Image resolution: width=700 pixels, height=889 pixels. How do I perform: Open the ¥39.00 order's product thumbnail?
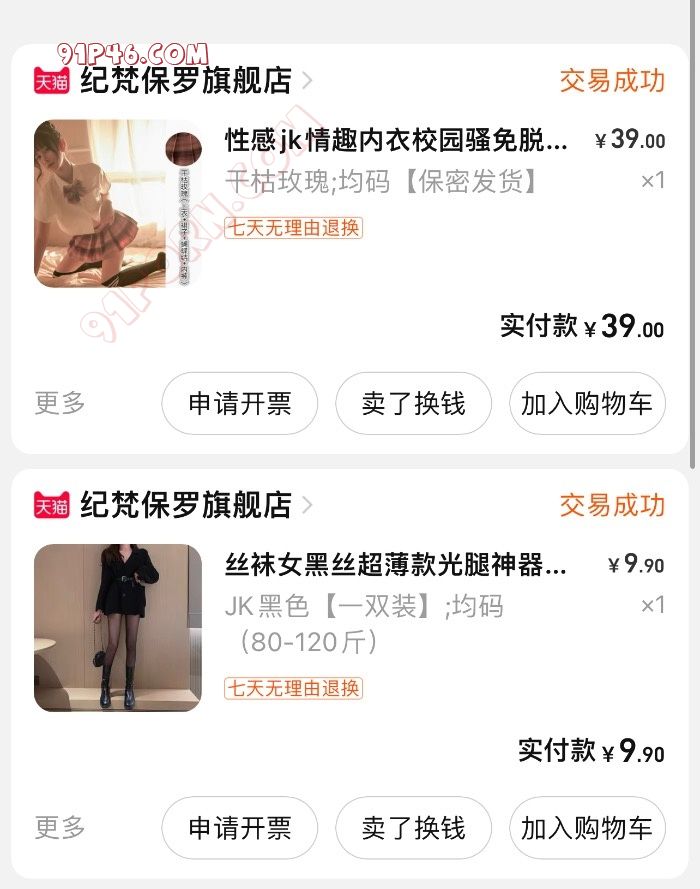(118, 203)
